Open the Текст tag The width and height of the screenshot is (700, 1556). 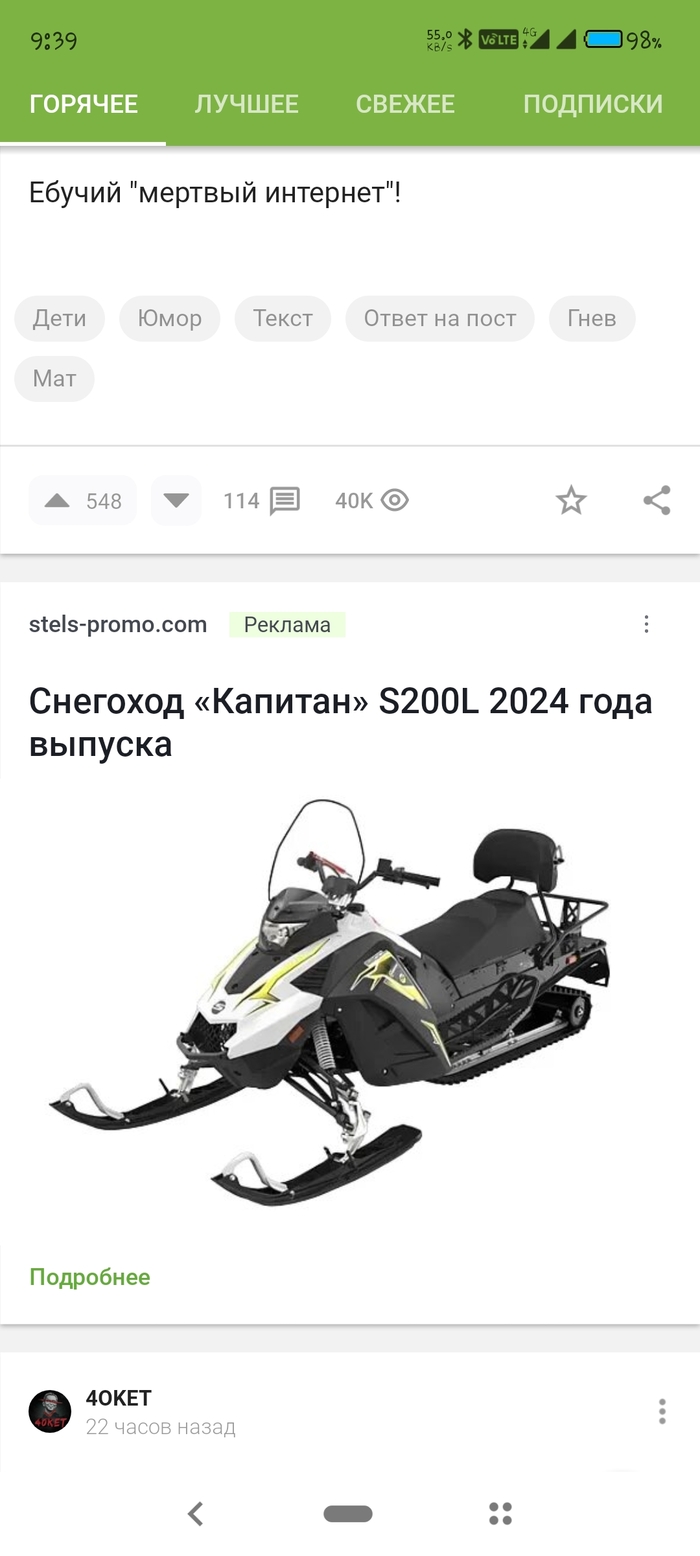(x=282, y=319)
